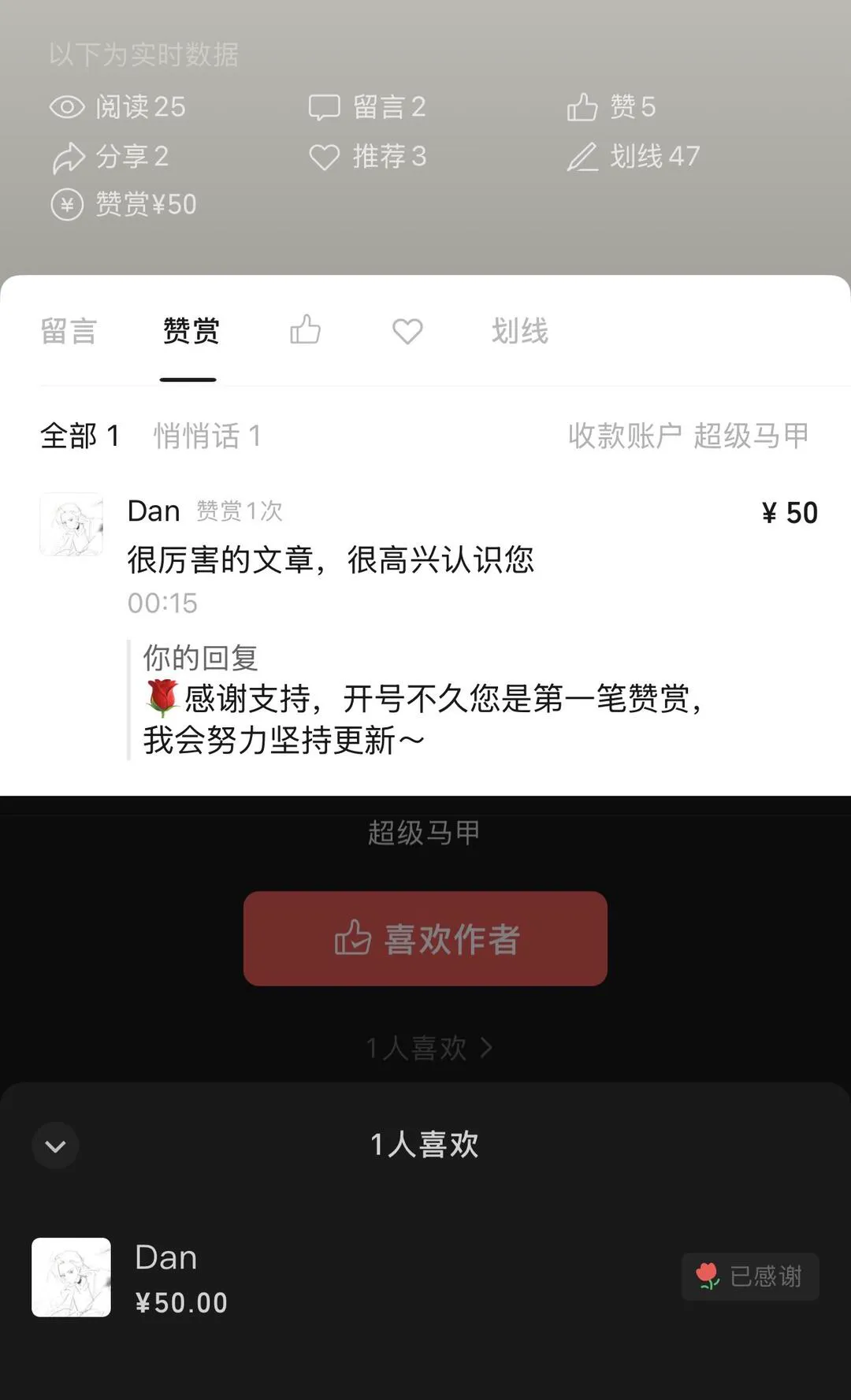Open the thumbs-up likes tab
Image resolution: width=851 pixels, height=1400 pixels.
(306, 330)
